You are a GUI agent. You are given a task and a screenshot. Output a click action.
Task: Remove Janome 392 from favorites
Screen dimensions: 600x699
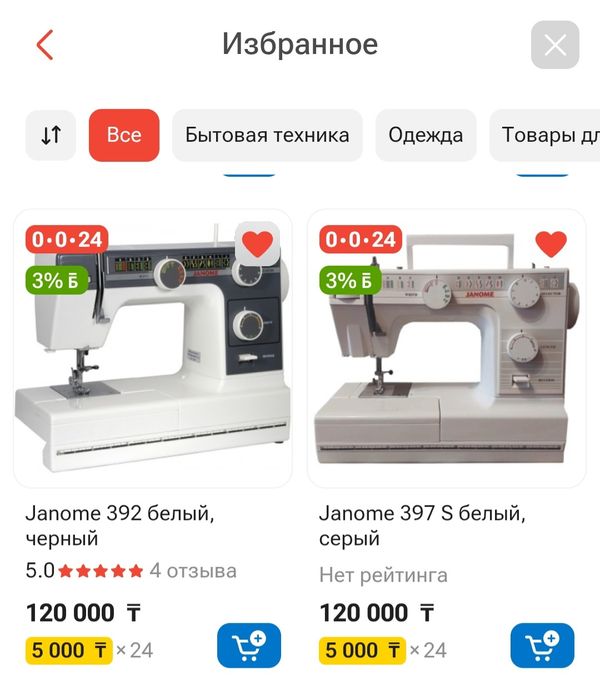pos(258,243)
